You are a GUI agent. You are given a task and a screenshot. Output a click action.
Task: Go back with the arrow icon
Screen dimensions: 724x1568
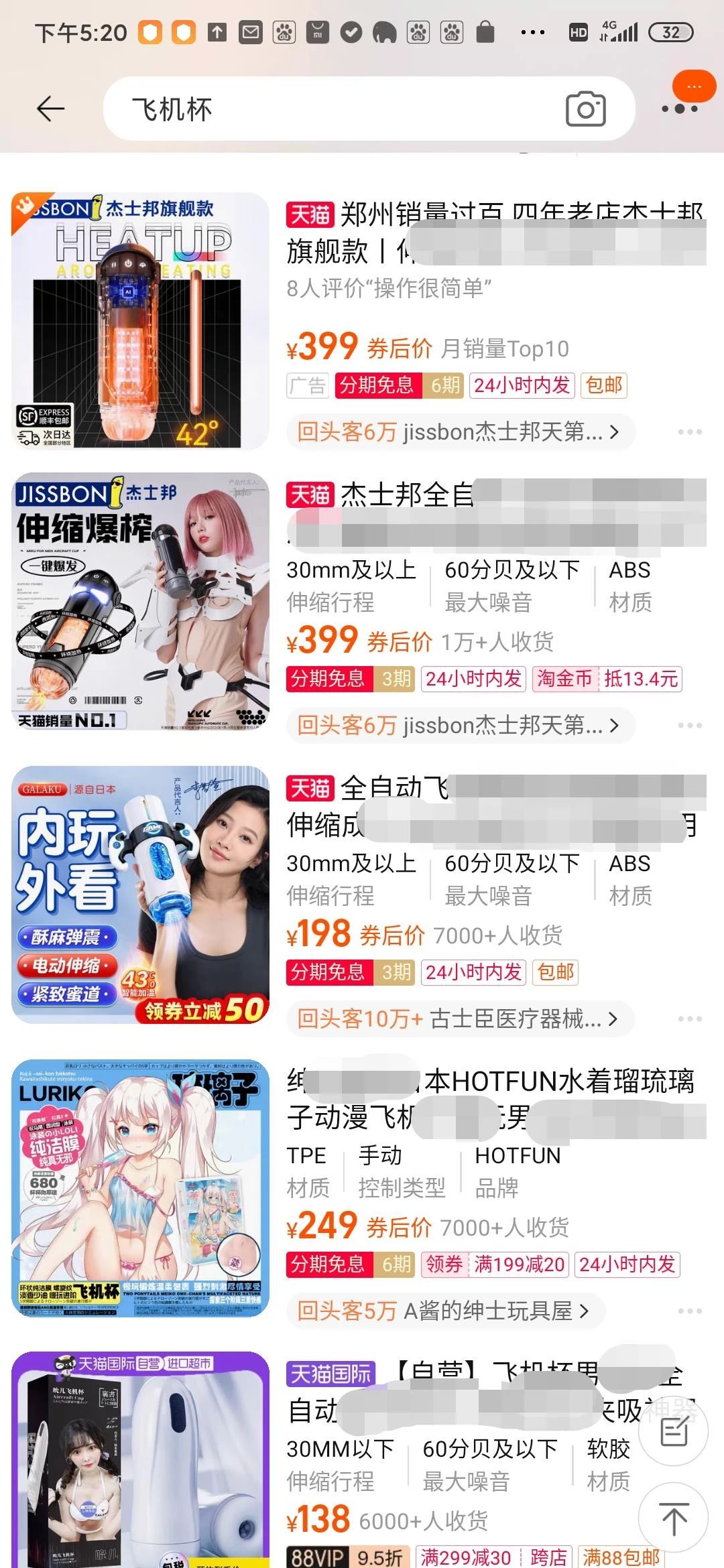(50, 109)
